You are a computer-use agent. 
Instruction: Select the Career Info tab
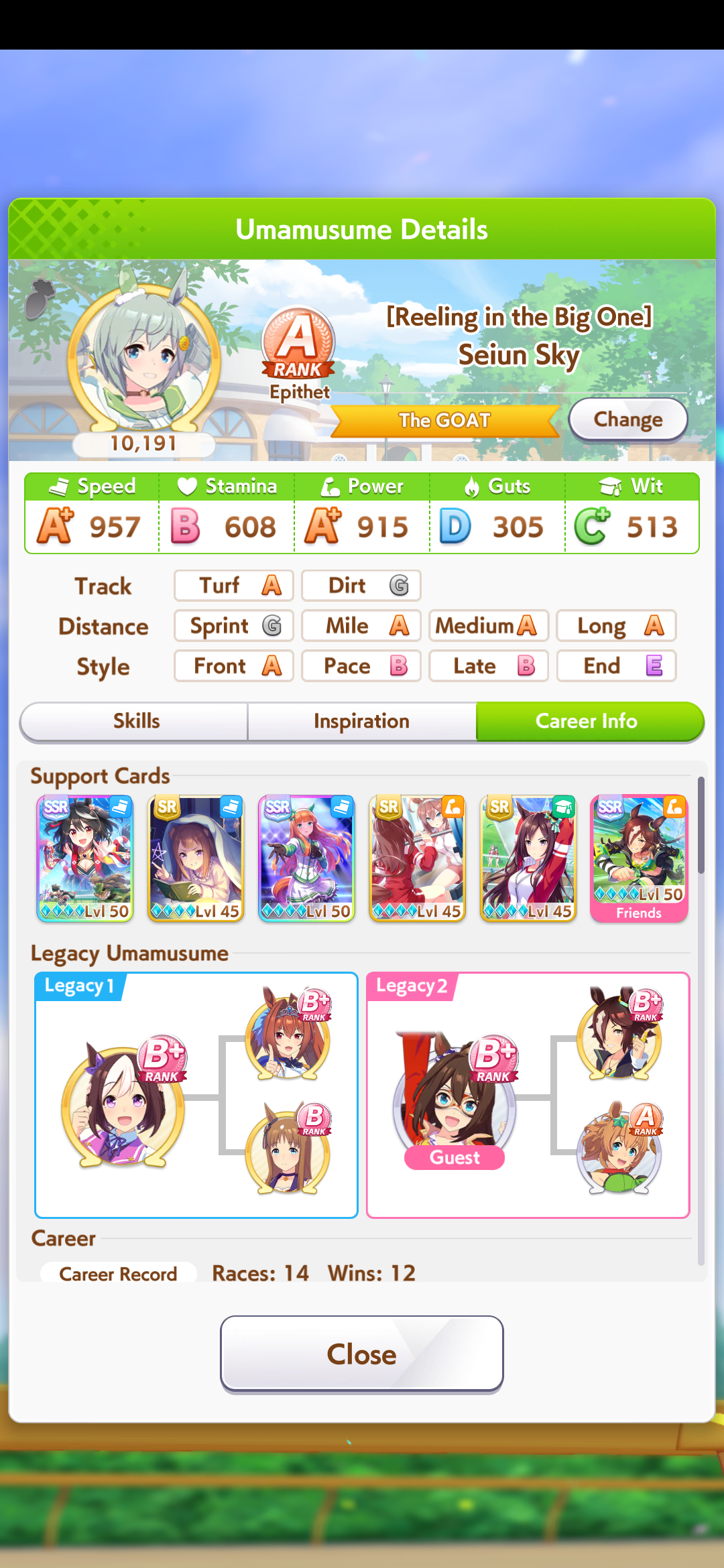click(x=589, y=722)
